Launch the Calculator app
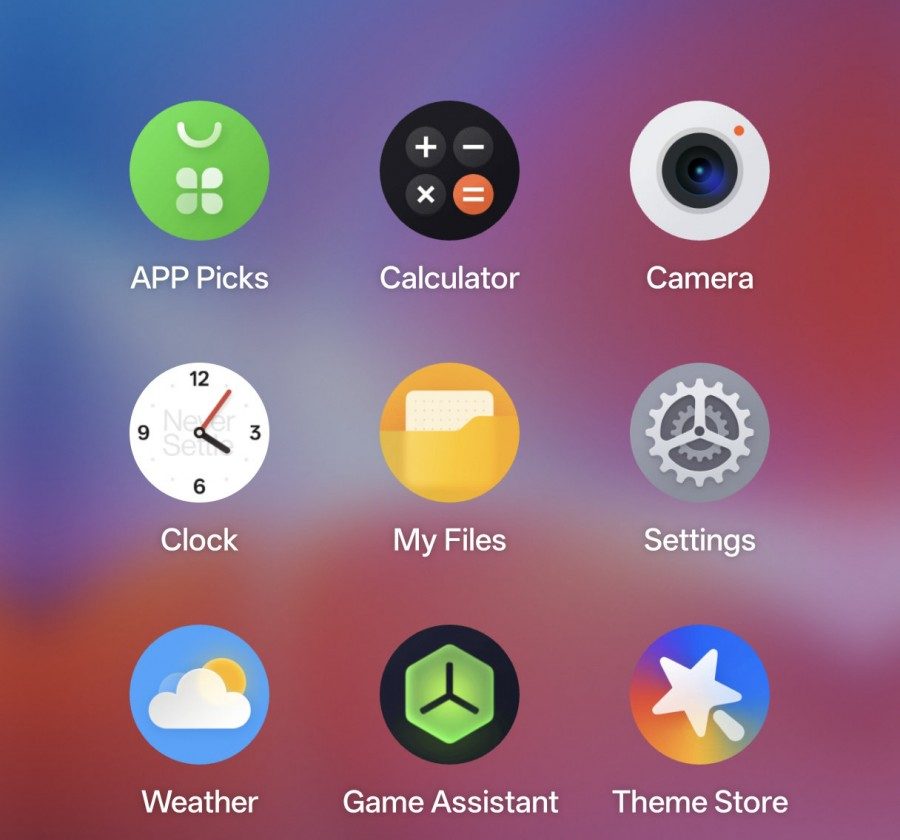The image size is (900, 840). (449, 170)
